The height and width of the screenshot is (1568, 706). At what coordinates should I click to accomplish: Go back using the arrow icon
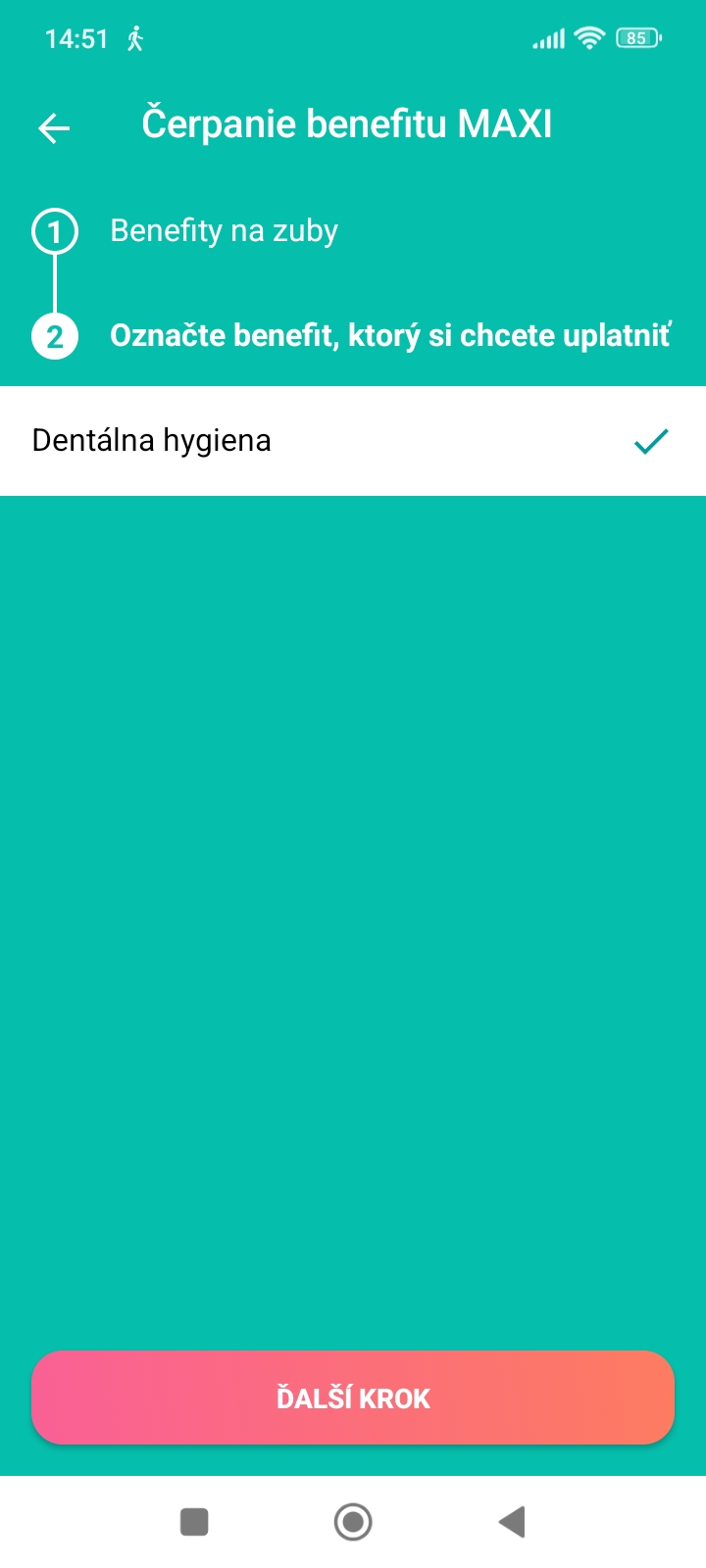coord(54,127)
